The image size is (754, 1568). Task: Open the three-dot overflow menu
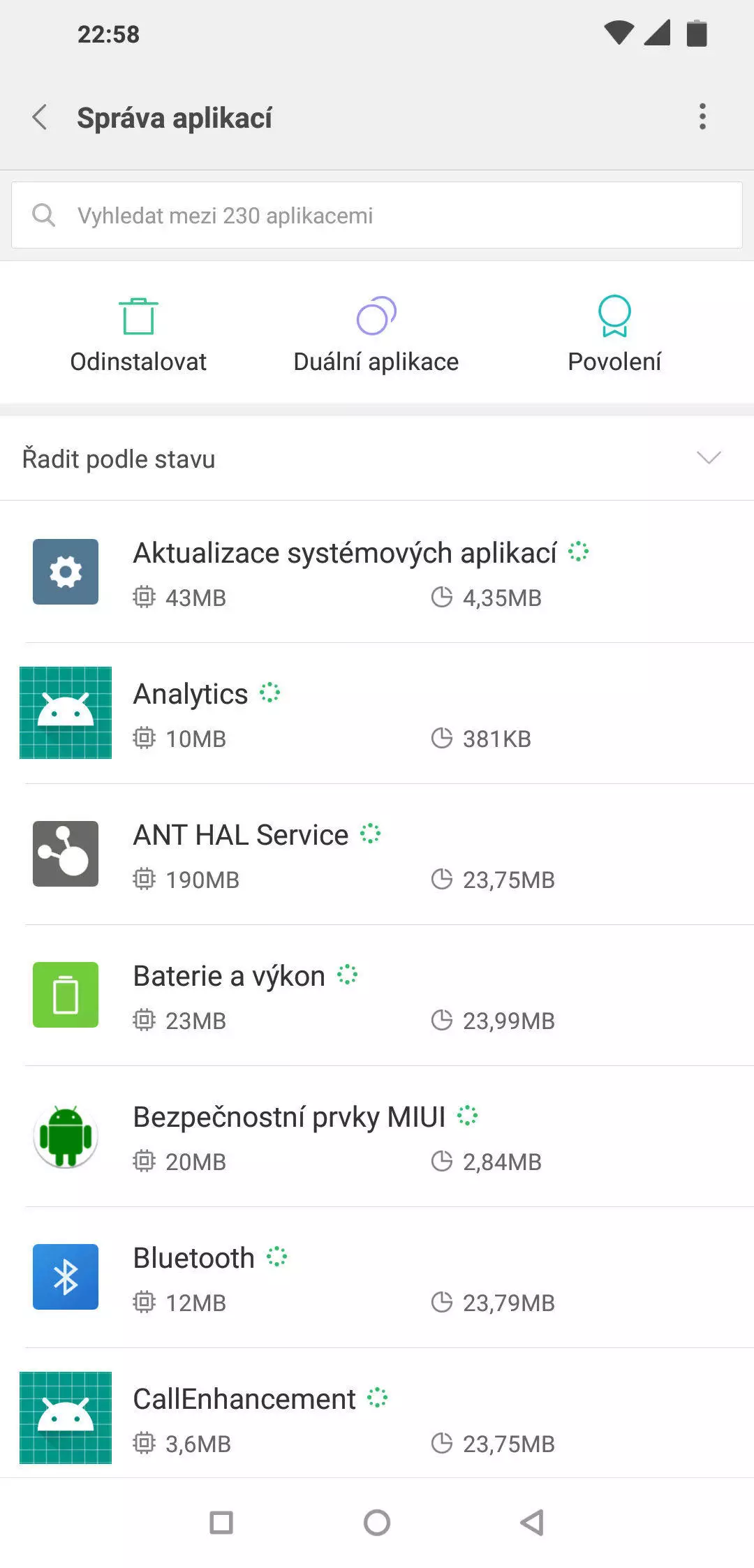[702, 117]
